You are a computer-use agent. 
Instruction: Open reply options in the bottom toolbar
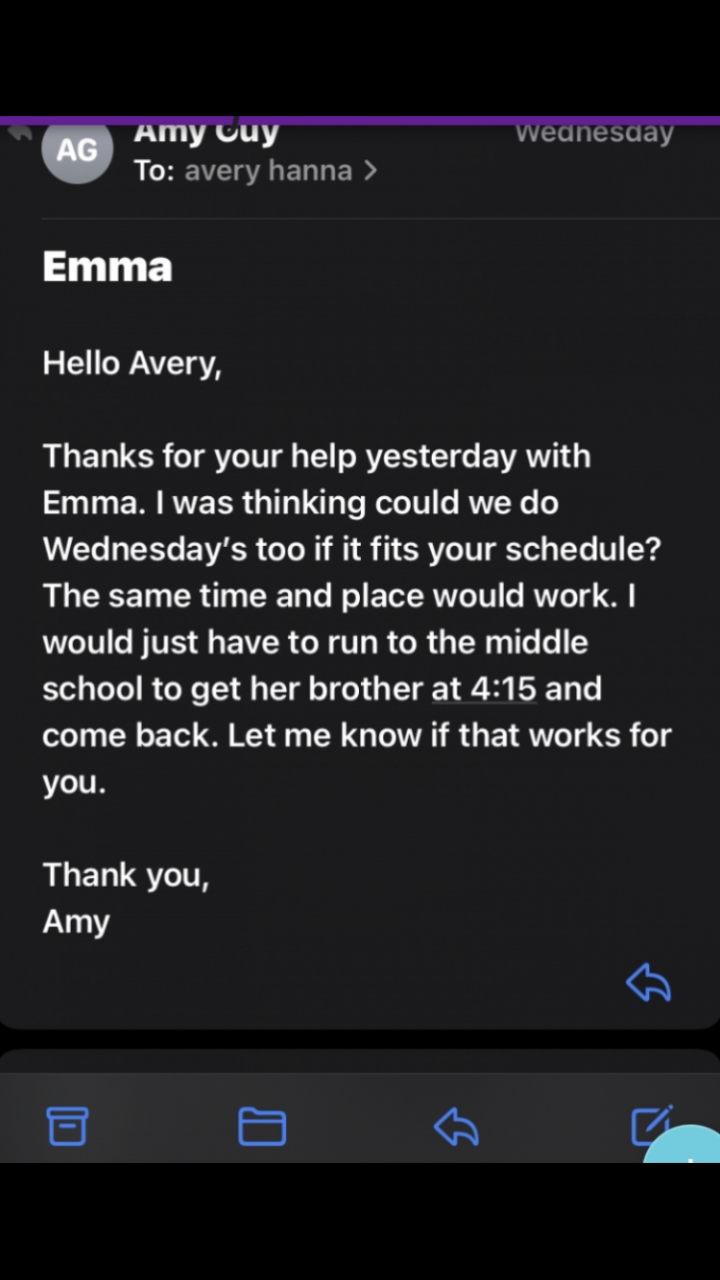pyautogui.click(x=456, y=1127)
